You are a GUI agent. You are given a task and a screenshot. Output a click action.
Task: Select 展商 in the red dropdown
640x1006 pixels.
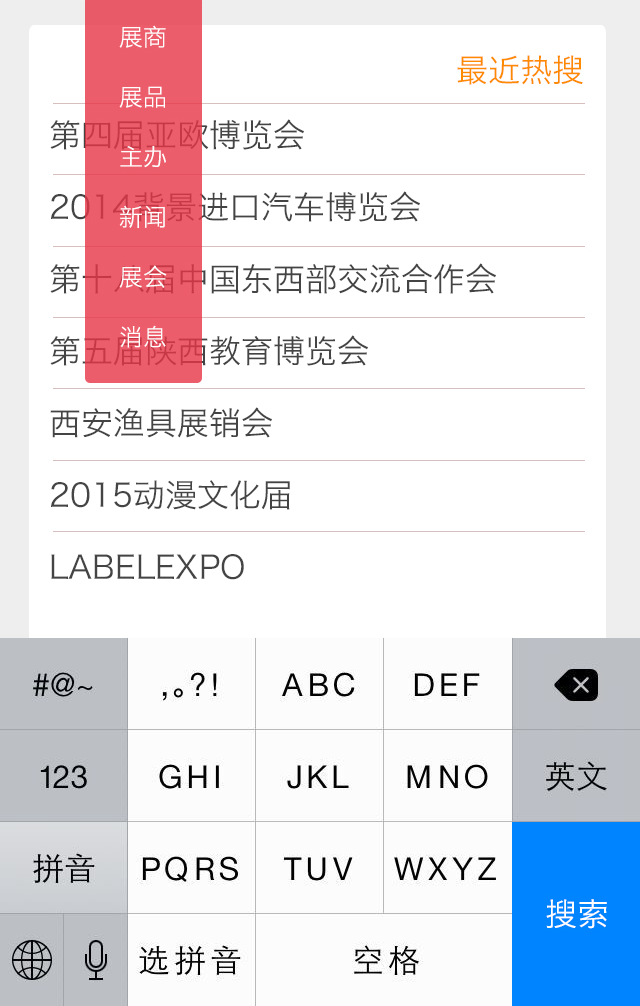click(143, 38)
